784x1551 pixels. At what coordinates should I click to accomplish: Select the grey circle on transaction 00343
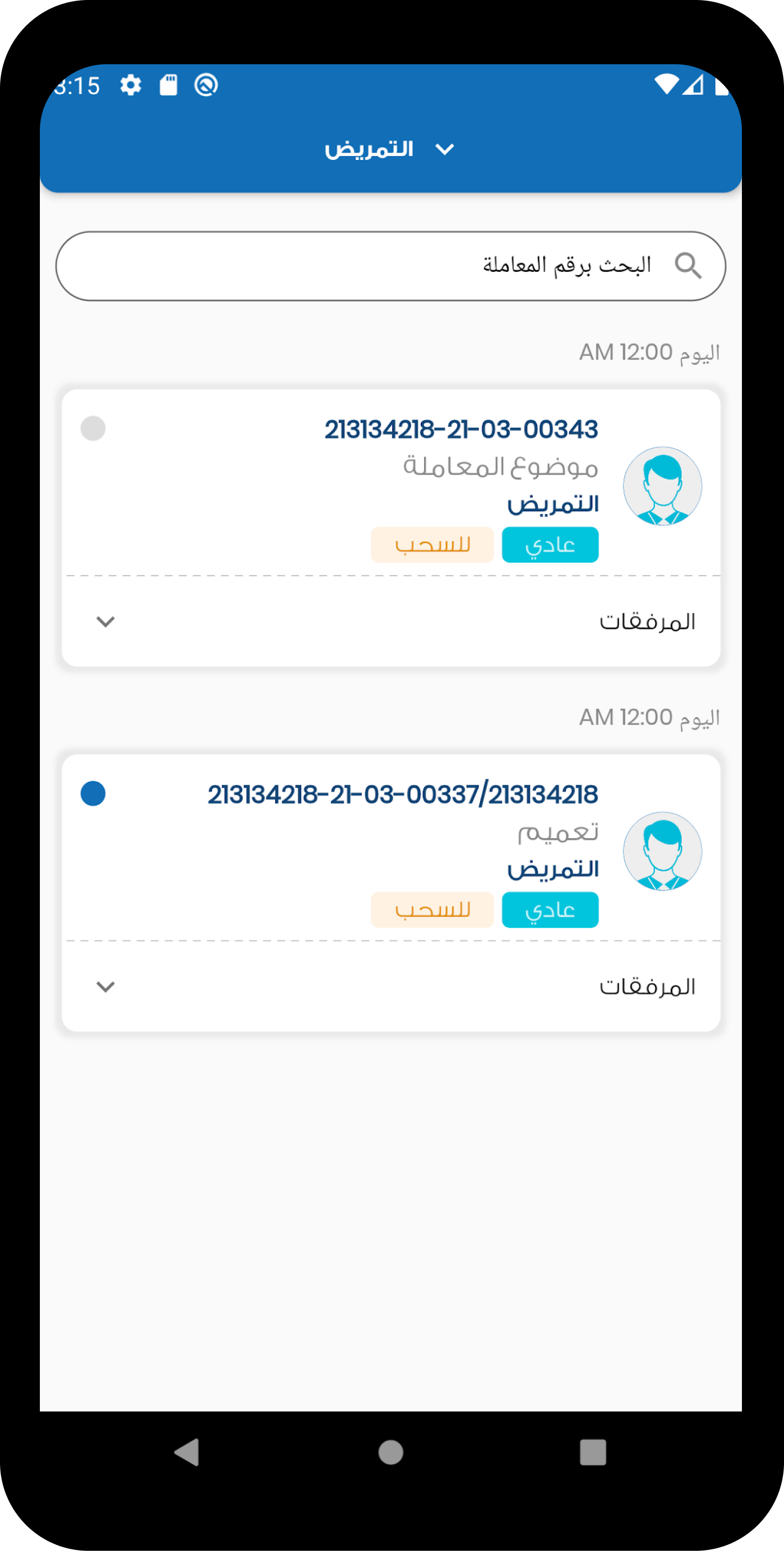tap(93, 429)
